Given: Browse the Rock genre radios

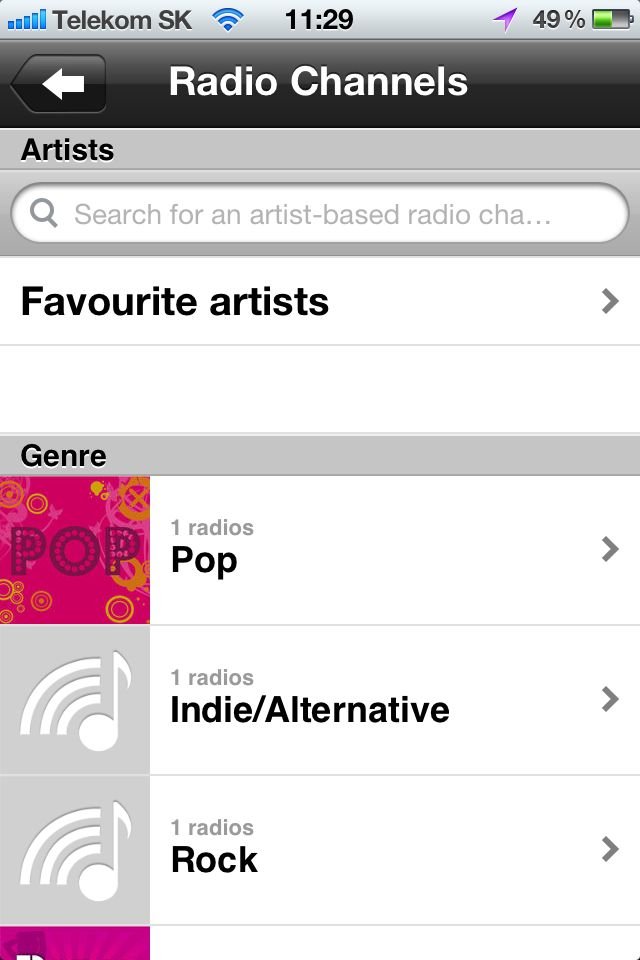Looking at the screenshot, I should click(x=320, y=850).
